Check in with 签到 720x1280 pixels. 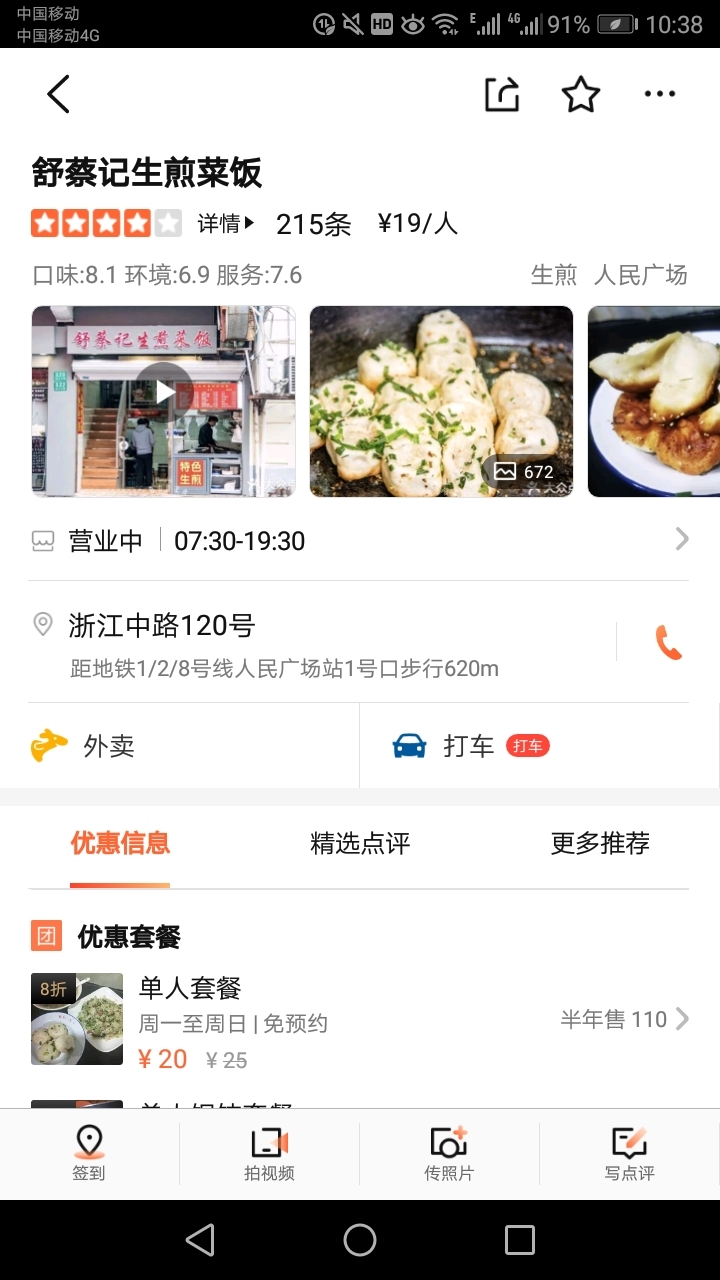[89, 1153]
